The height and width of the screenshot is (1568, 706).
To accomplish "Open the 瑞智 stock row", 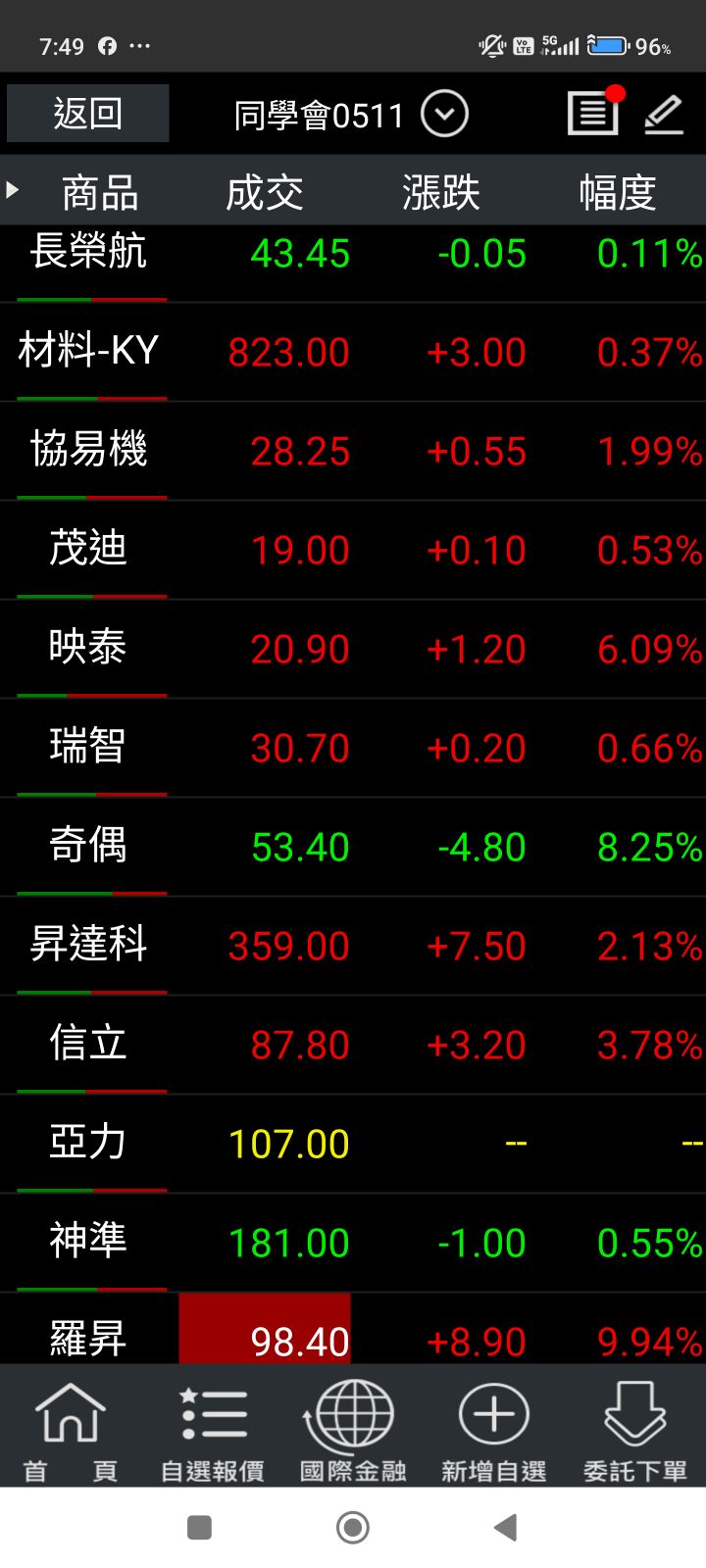I will (353, 748).
